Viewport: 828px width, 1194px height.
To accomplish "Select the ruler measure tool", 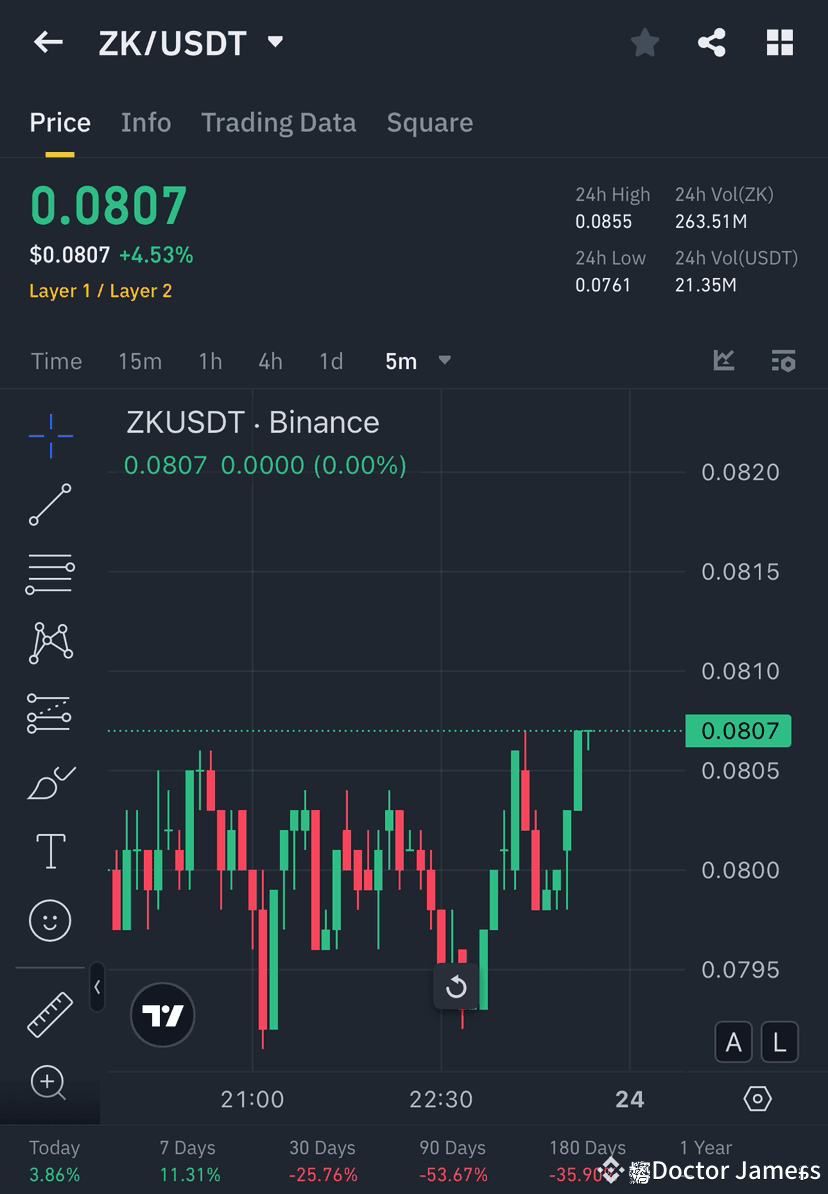I will (50, 1013).
